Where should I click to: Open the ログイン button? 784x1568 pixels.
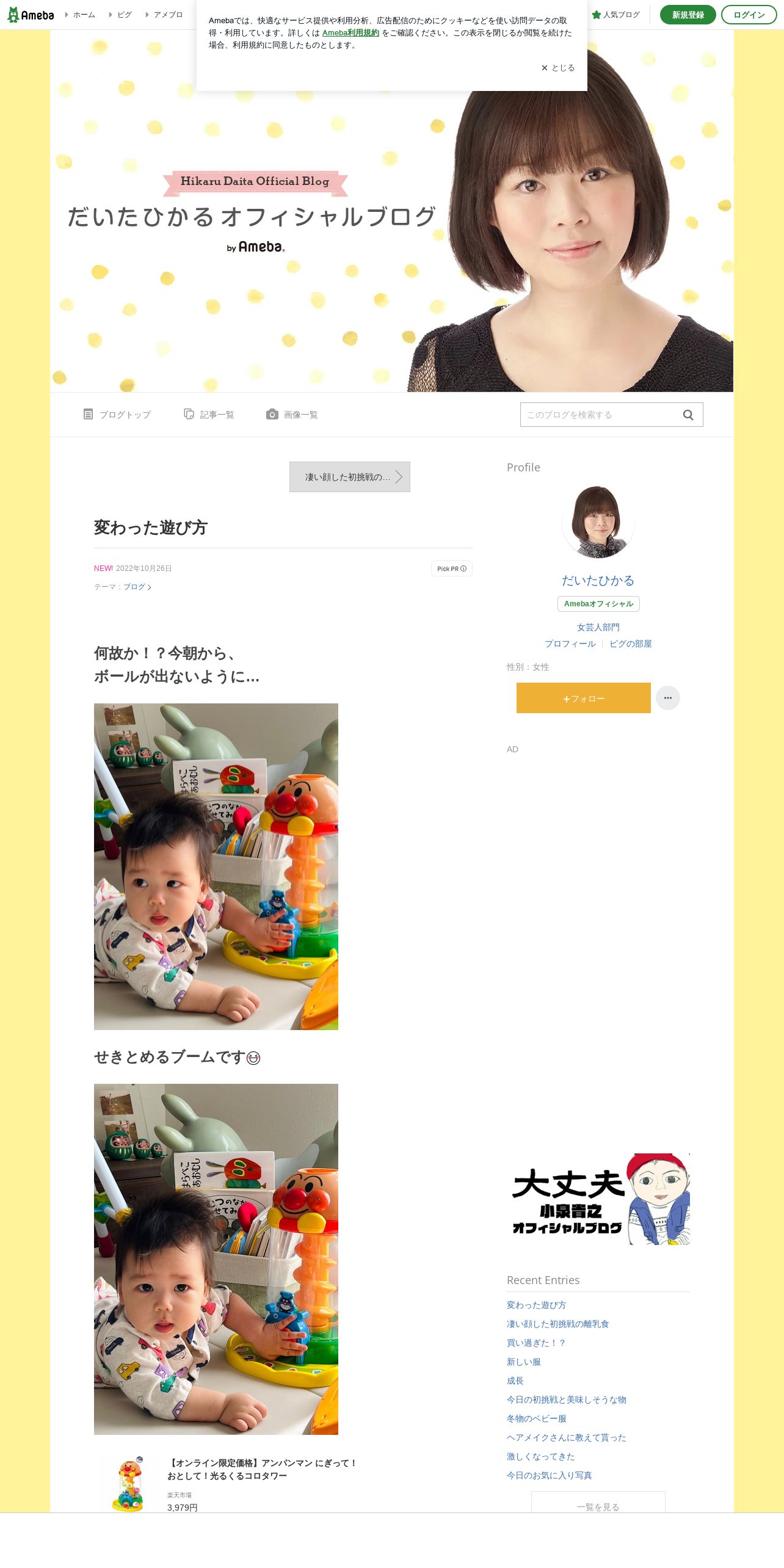pyautogui.click(x=749, y=15)
